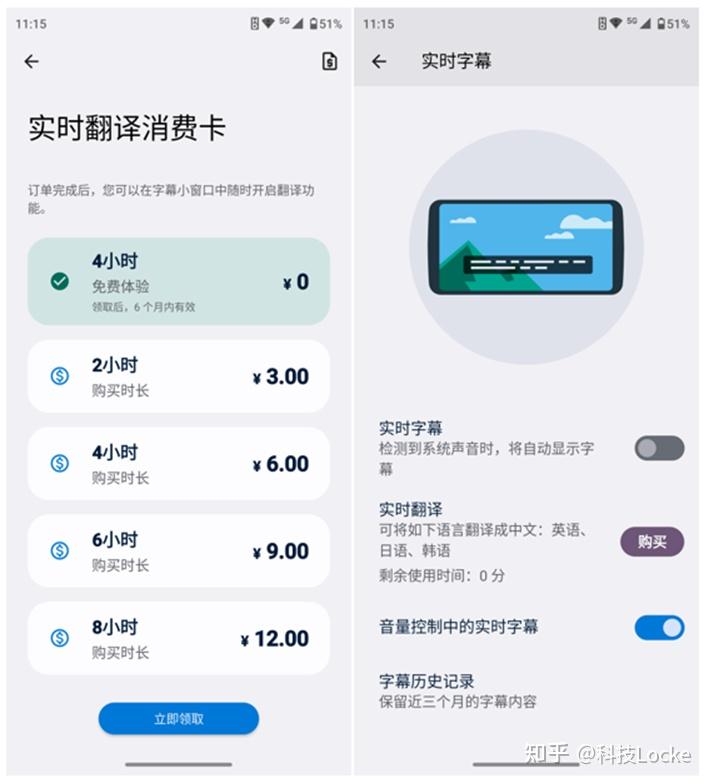Open the order records icon
The image size is (709, 783).
pos(329,61)
